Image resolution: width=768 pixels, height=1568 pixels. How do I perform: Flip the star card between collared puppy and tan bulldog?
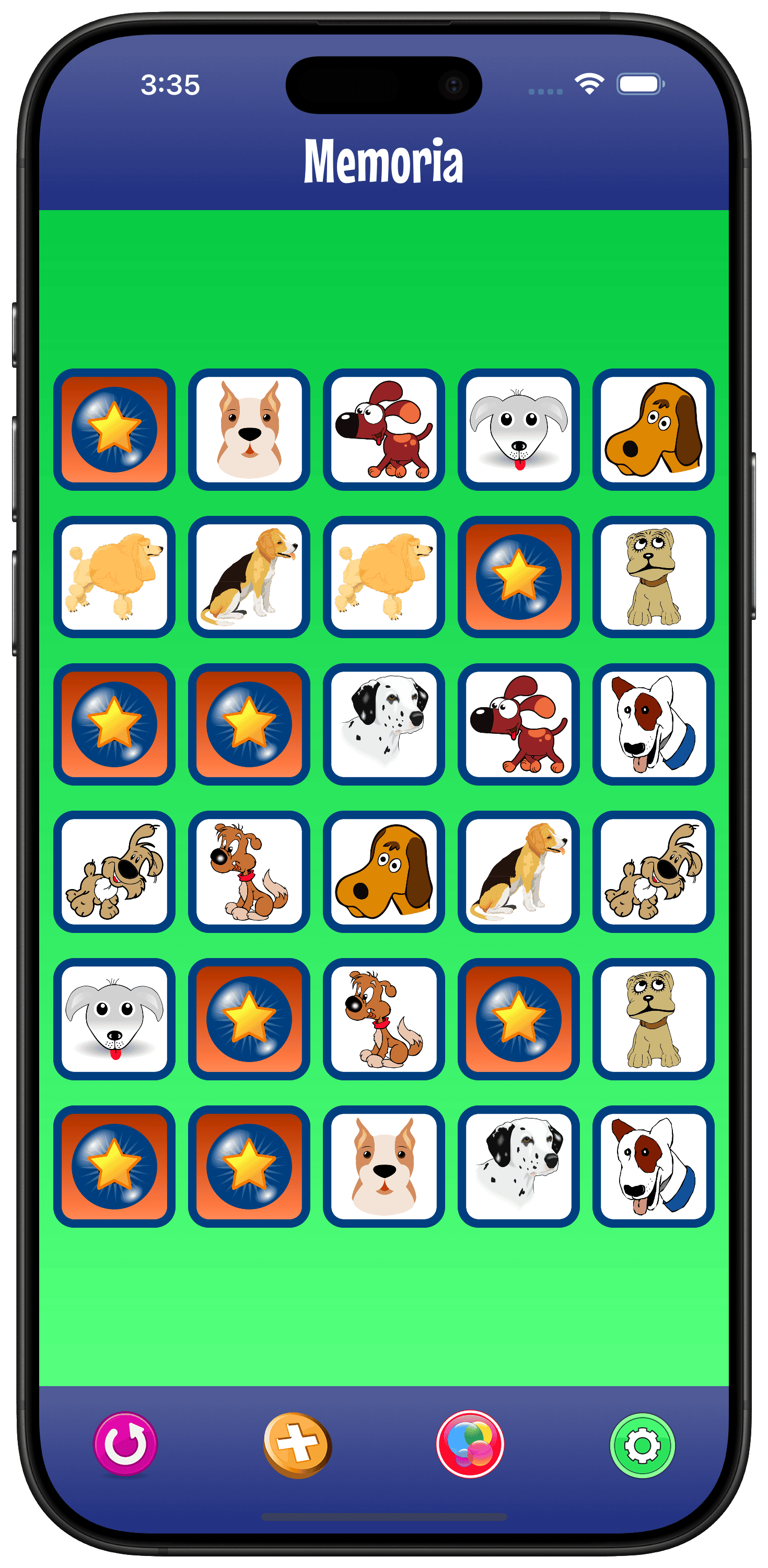[x=518, y=1019]
